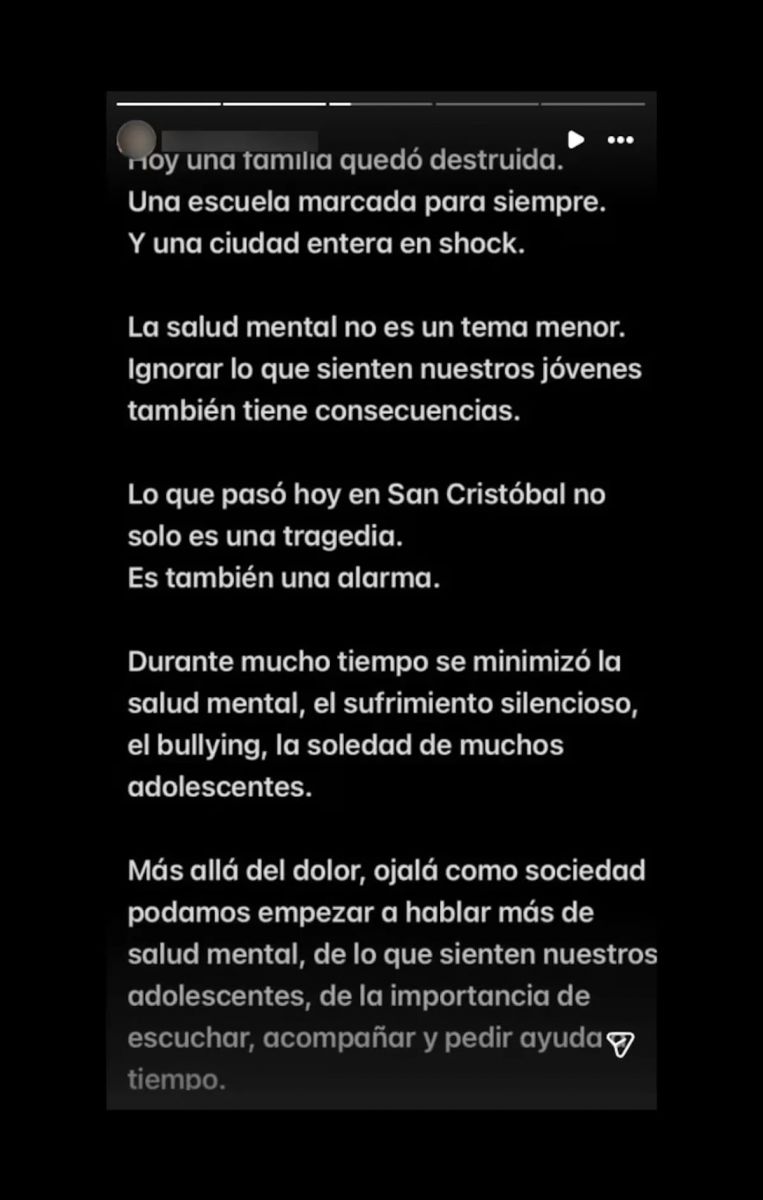The width and height of the screenshot is (763, 1200).
Task: Tap the paper plane icon to share the story
Action: coord(622,1046)
